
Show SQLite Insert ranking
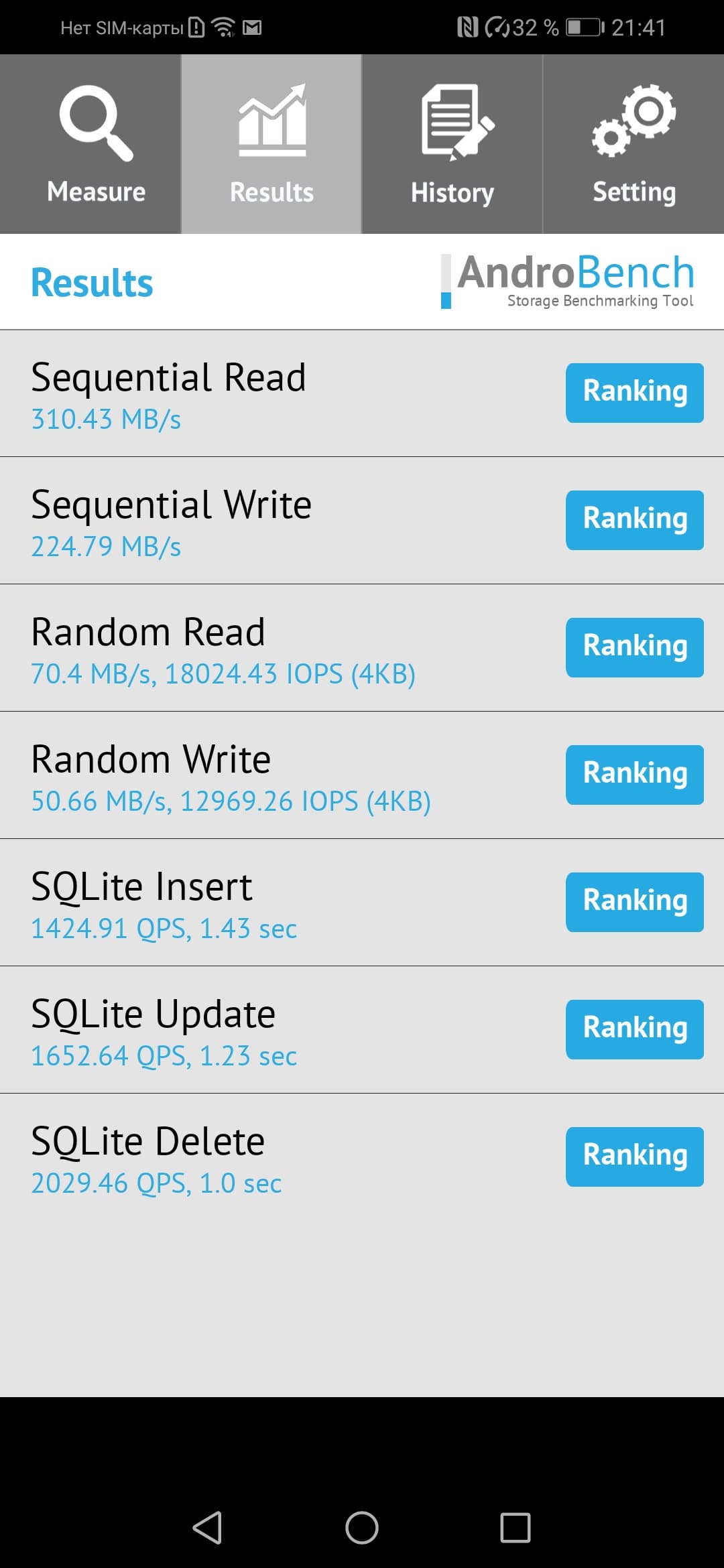point(634,902)
